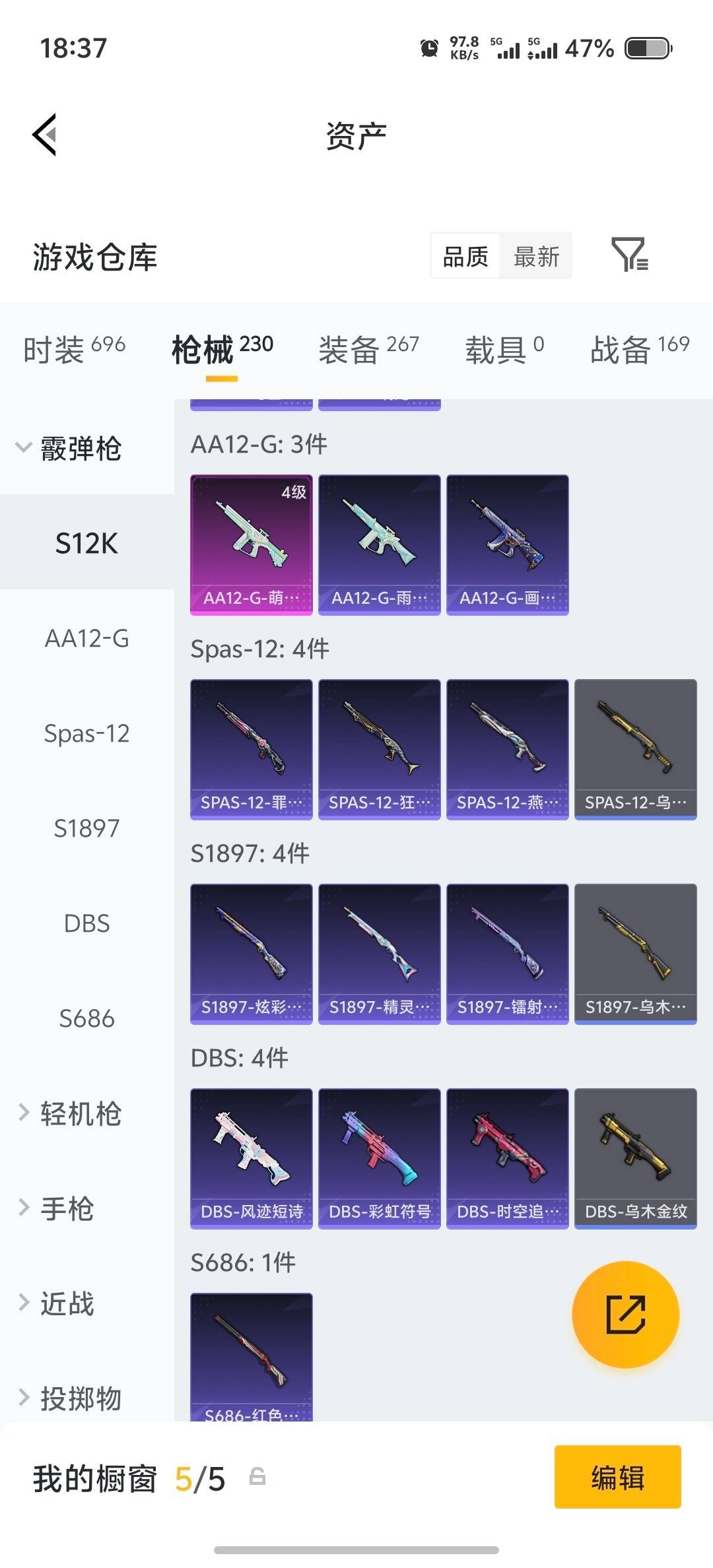Open the level 4 AA12-G-萌 skin

[251, 544]
